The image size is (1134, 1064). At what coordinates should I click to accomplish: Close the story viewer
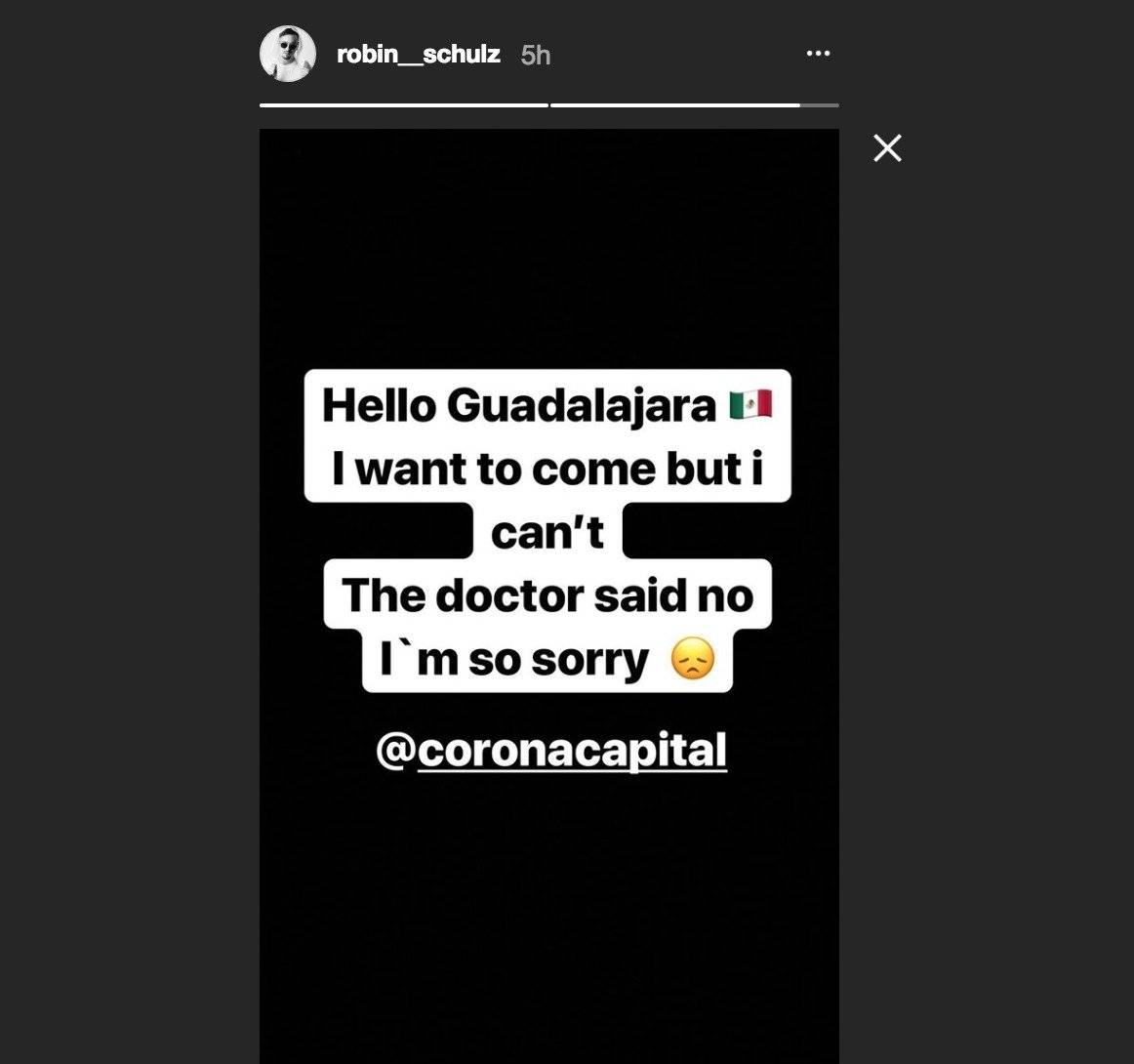click(x=887, y=148)
